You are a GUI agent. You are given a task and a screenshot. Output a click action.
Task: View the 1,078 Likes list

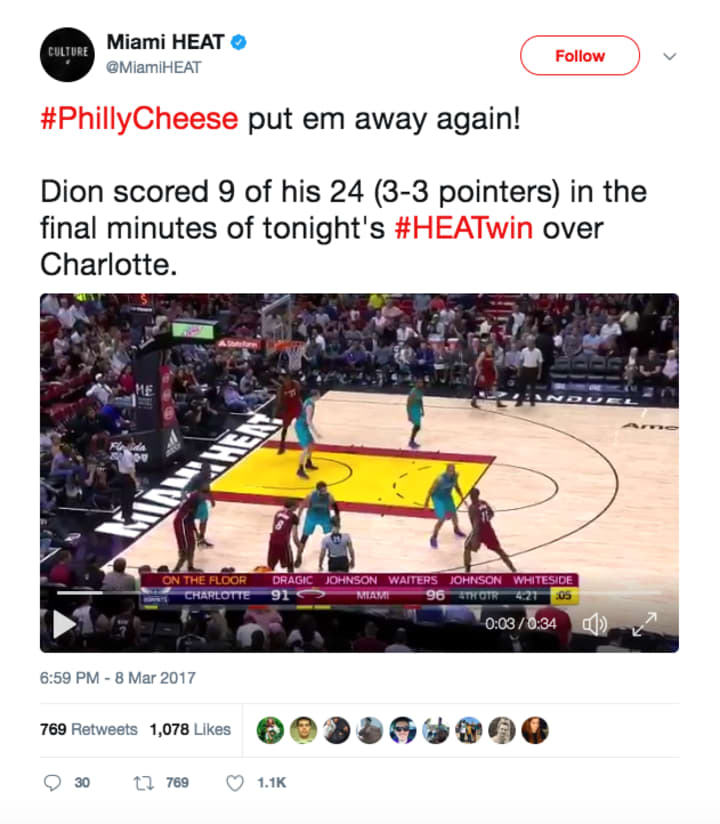[x=190, y=729]
